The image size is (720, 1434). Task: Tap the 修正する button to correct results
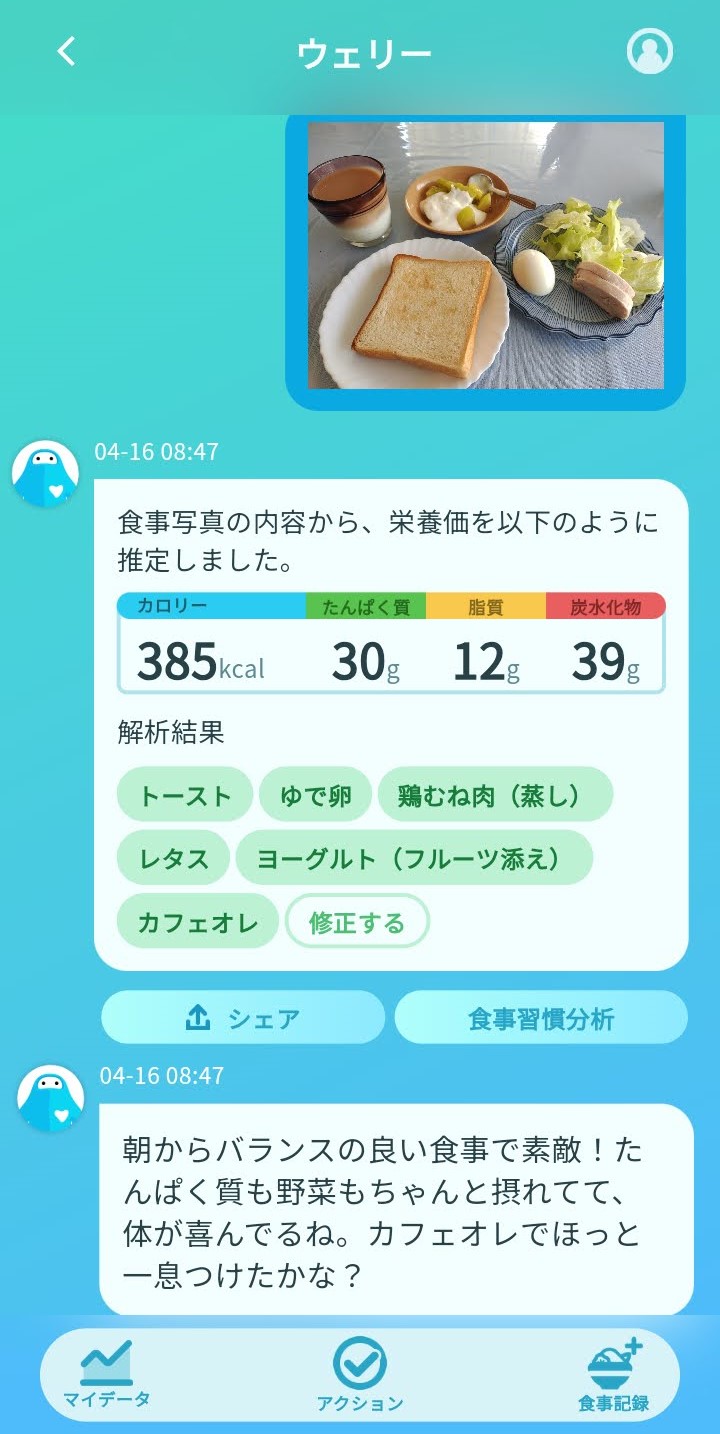(357, 921)
